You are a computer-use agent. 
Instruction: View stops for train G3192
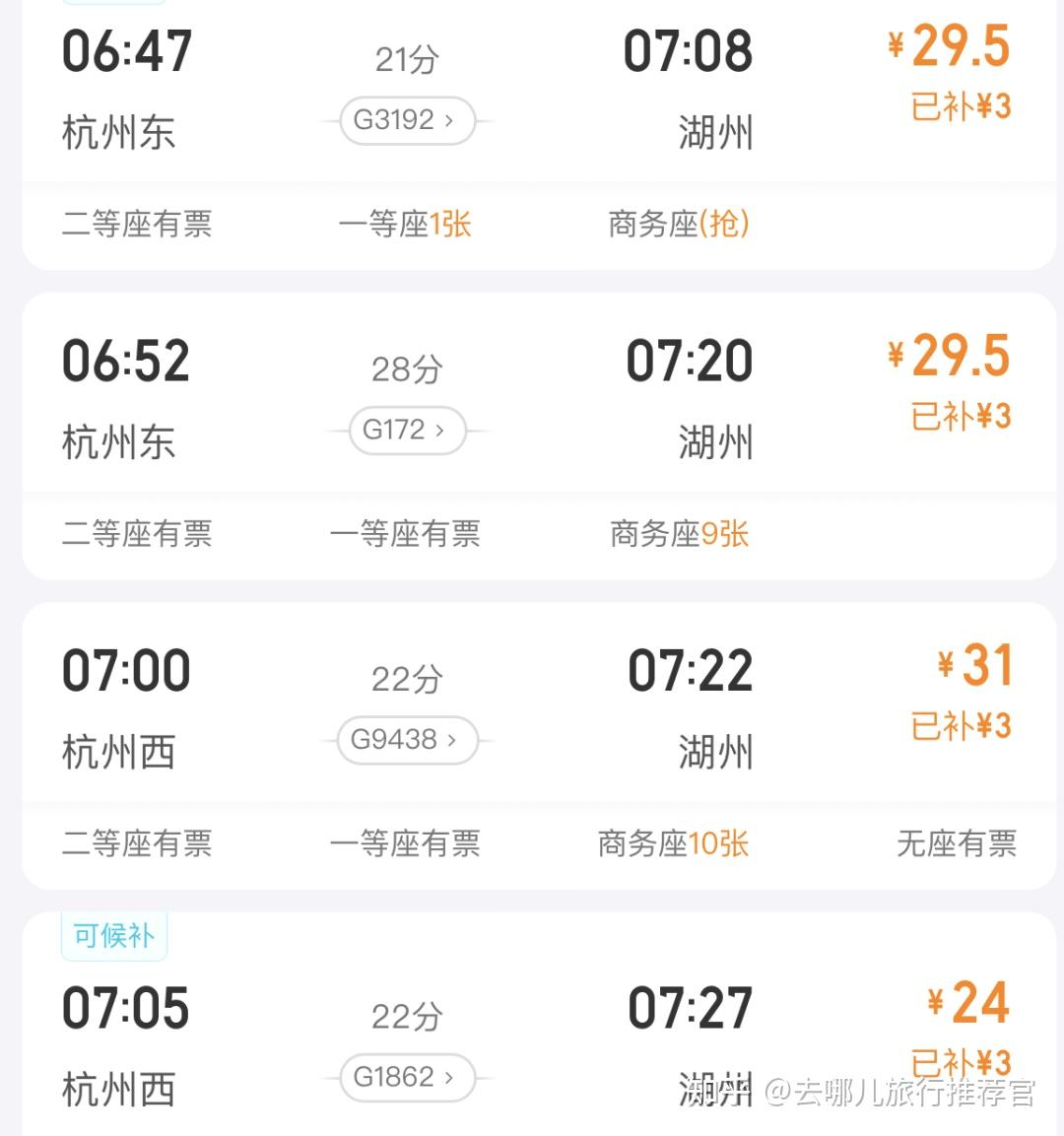point(405,121)
